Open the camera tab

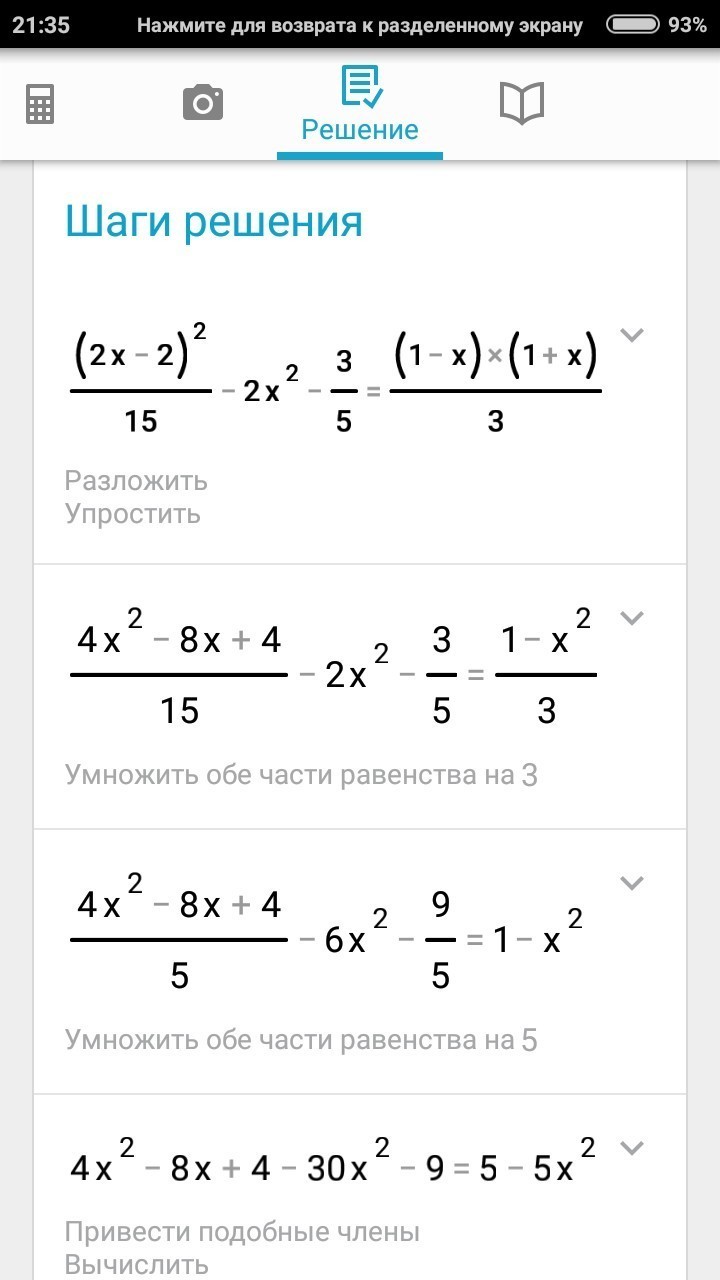202,103
